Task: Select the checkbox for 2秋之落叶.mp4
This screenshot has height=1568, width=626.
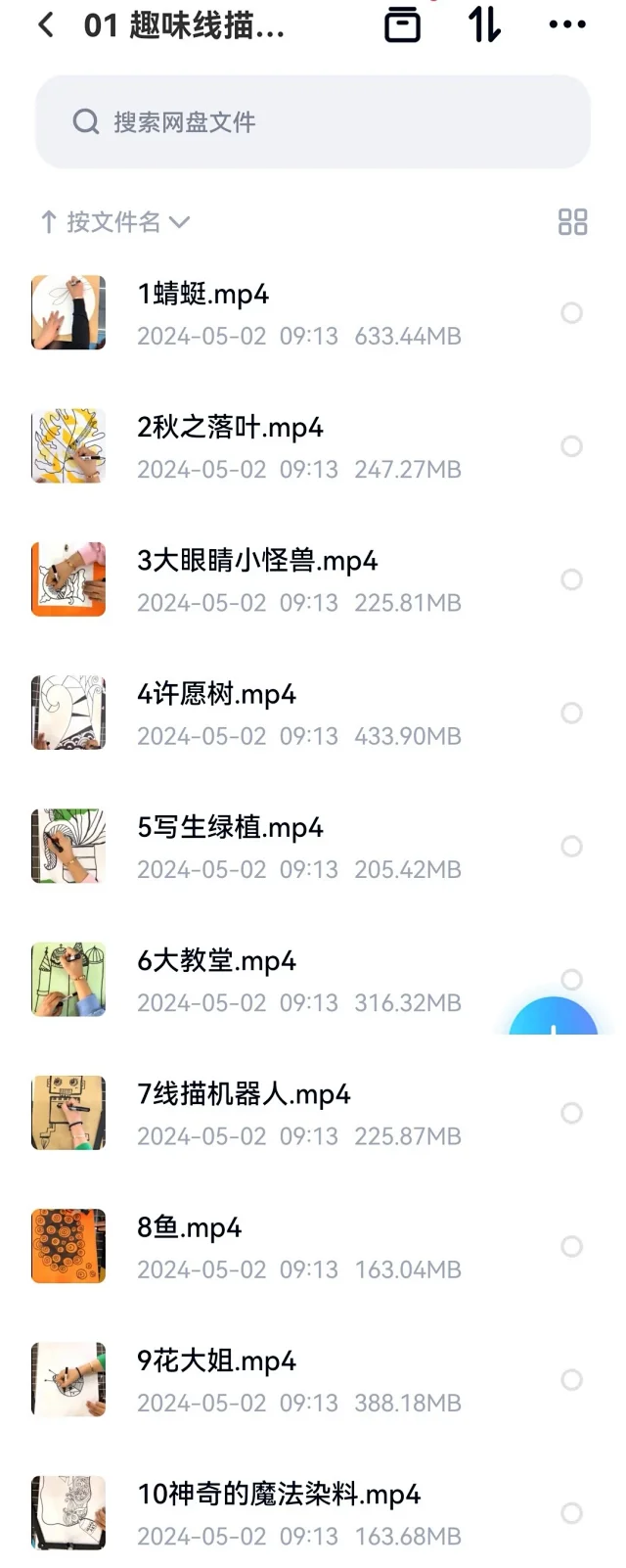Action: tap(571, 446)
